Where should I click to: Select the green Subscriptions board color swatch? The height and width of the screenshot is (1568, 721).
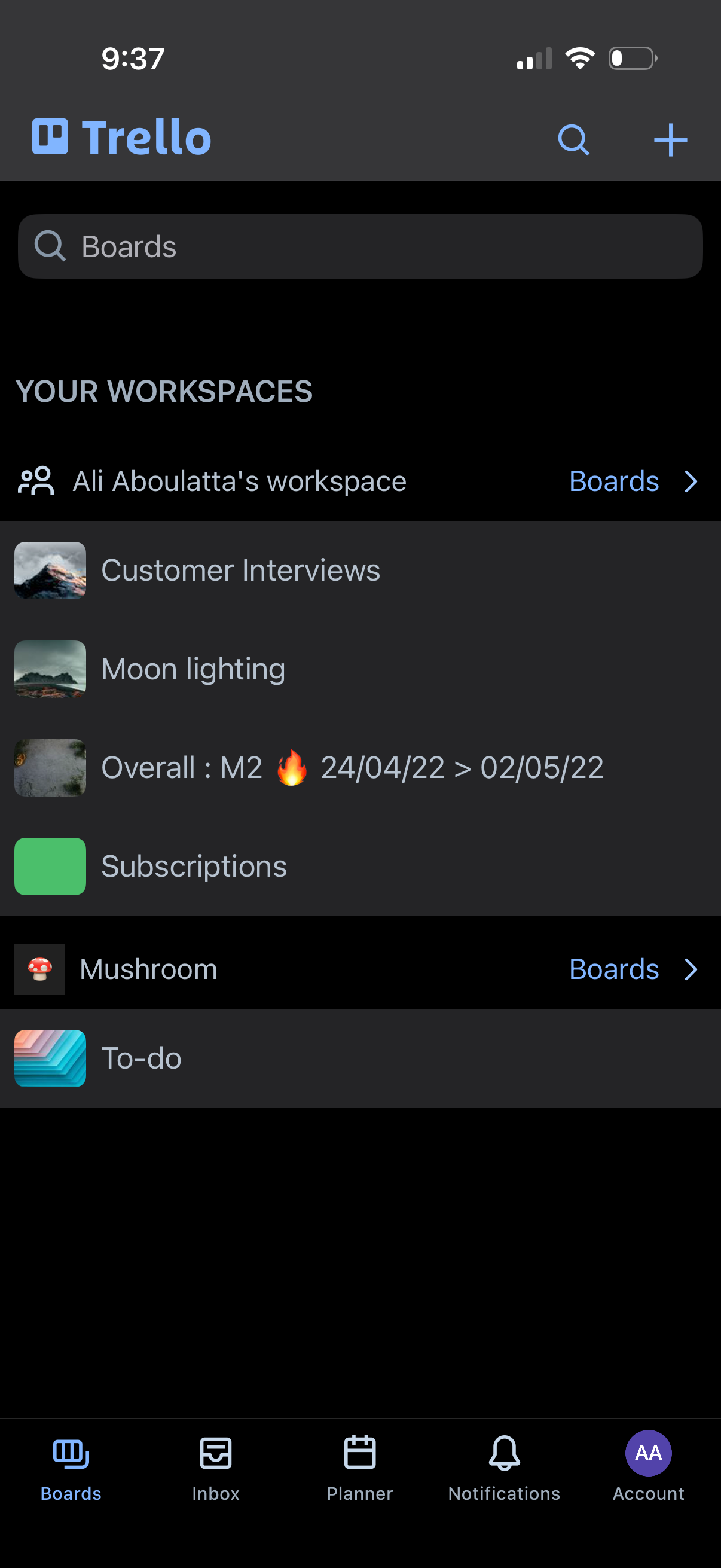(50, 866)
